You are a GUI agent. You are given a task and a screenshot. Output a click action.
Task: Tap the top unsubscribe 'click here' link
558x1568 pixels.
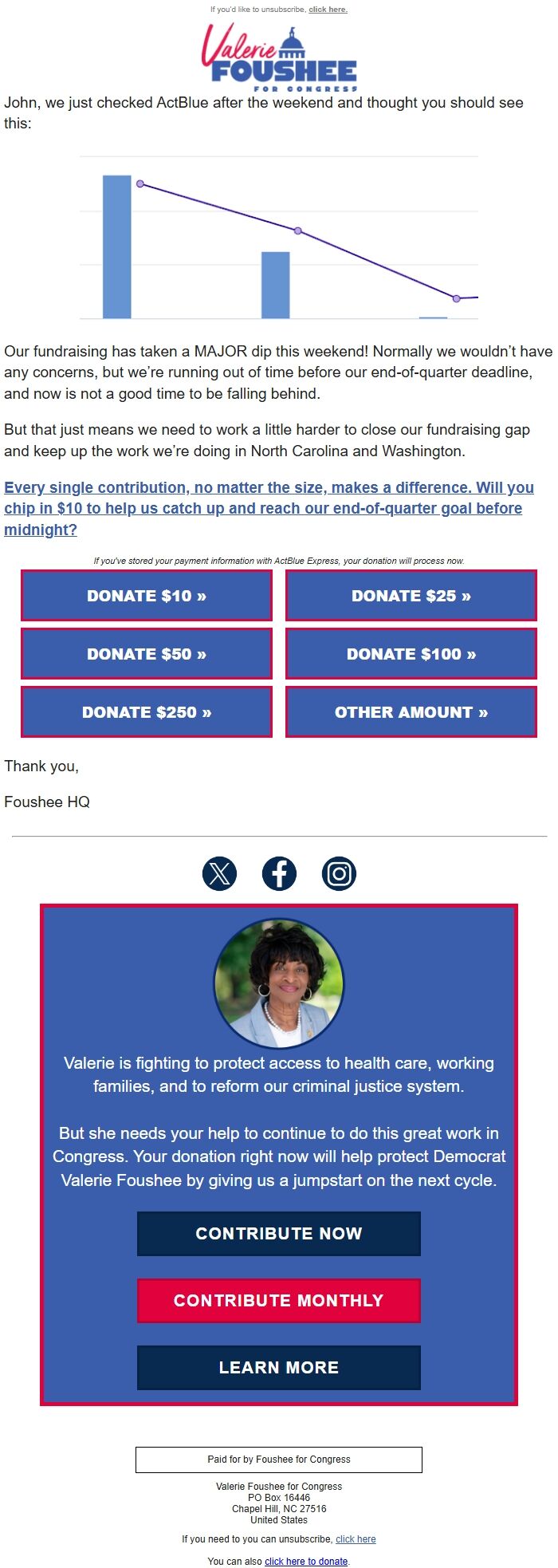point(328,10)
